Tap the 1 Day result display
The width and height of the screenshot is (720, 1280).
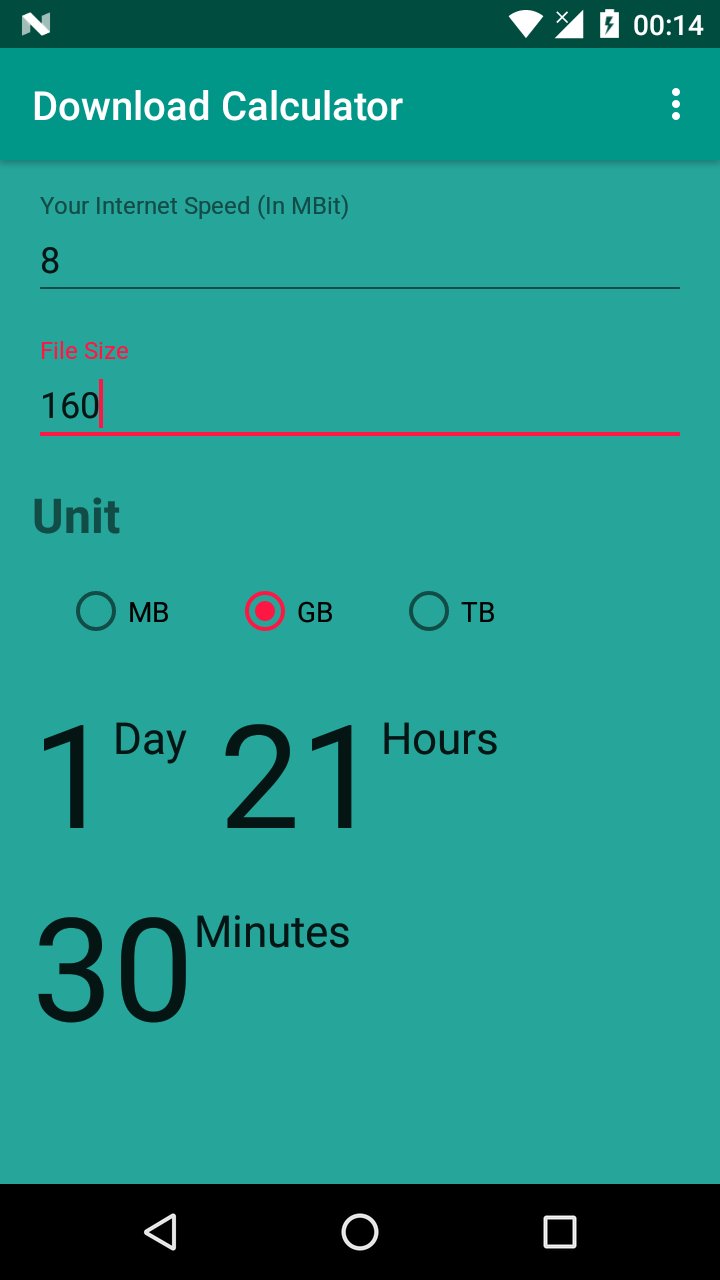110,775
